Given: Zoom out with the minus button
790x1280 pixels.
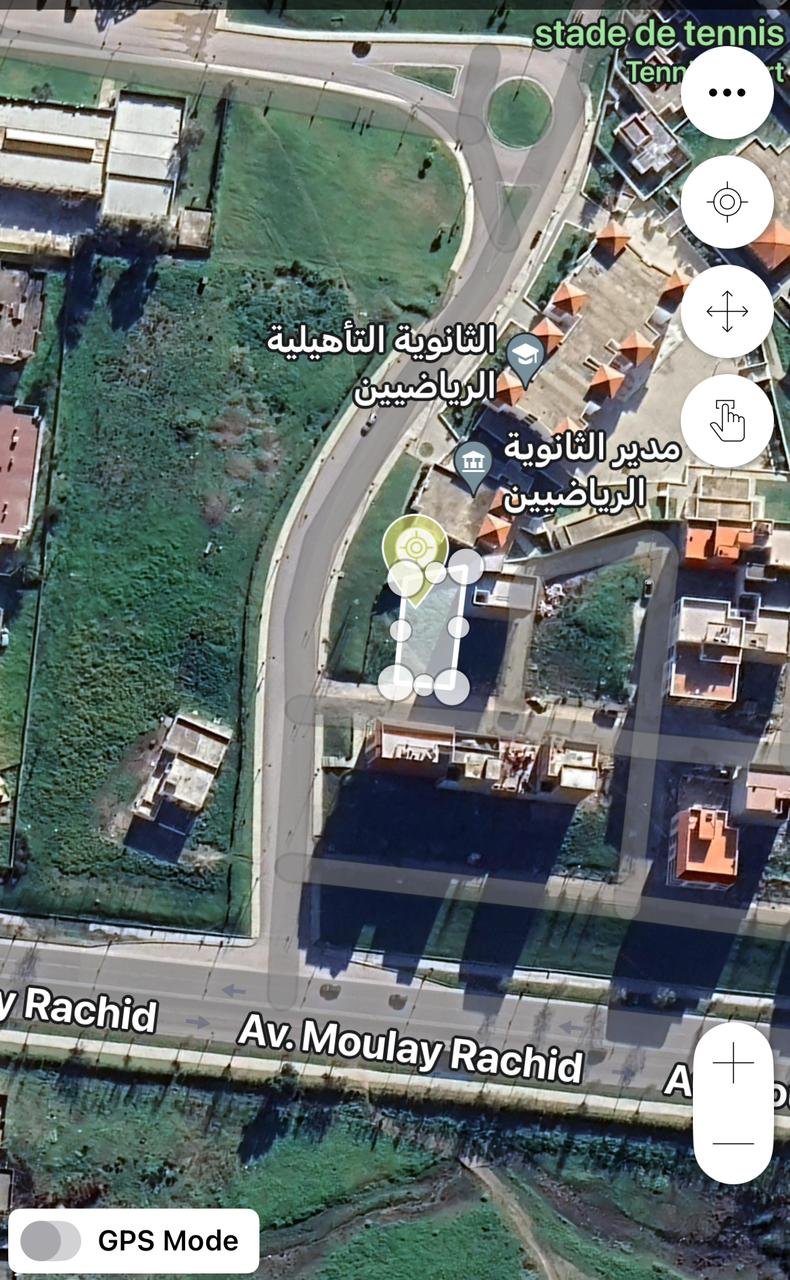Looking at the screenshot, I should [x=733, y=1143].
